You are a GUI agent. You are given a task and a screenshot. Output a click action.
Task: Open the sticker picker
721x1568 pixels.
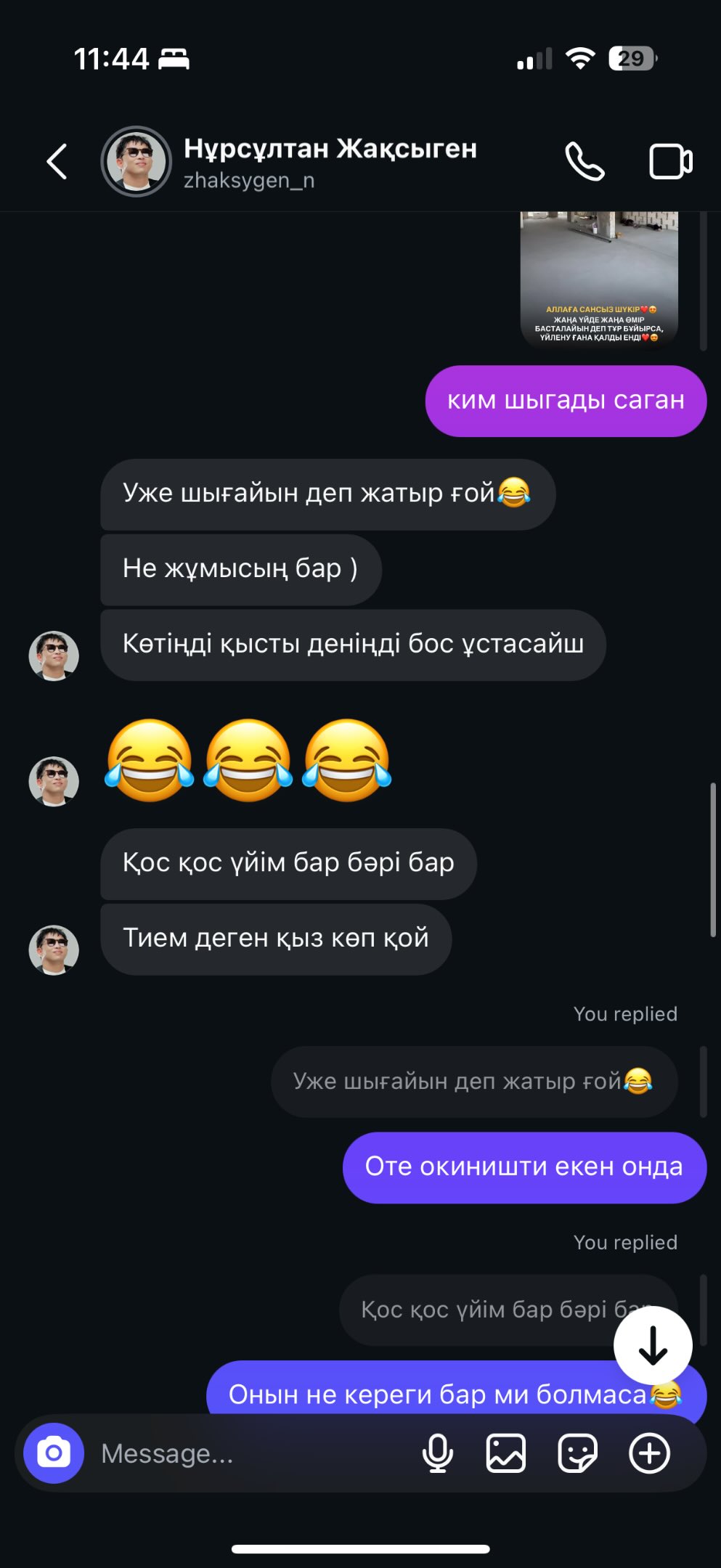(577, 1453)
